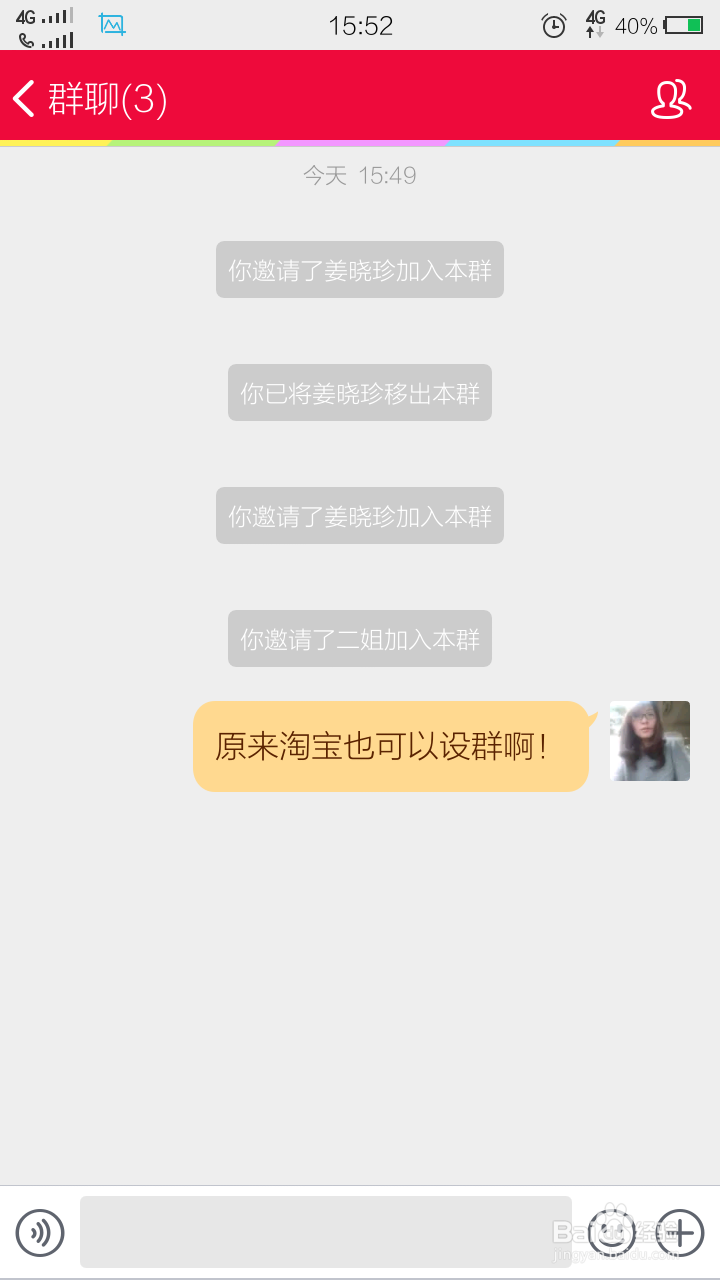Select the first 你邀请了姜晓珍加入本群 notice
Viewport: 720px width, 1280px height.
click(x=360, y=269)
